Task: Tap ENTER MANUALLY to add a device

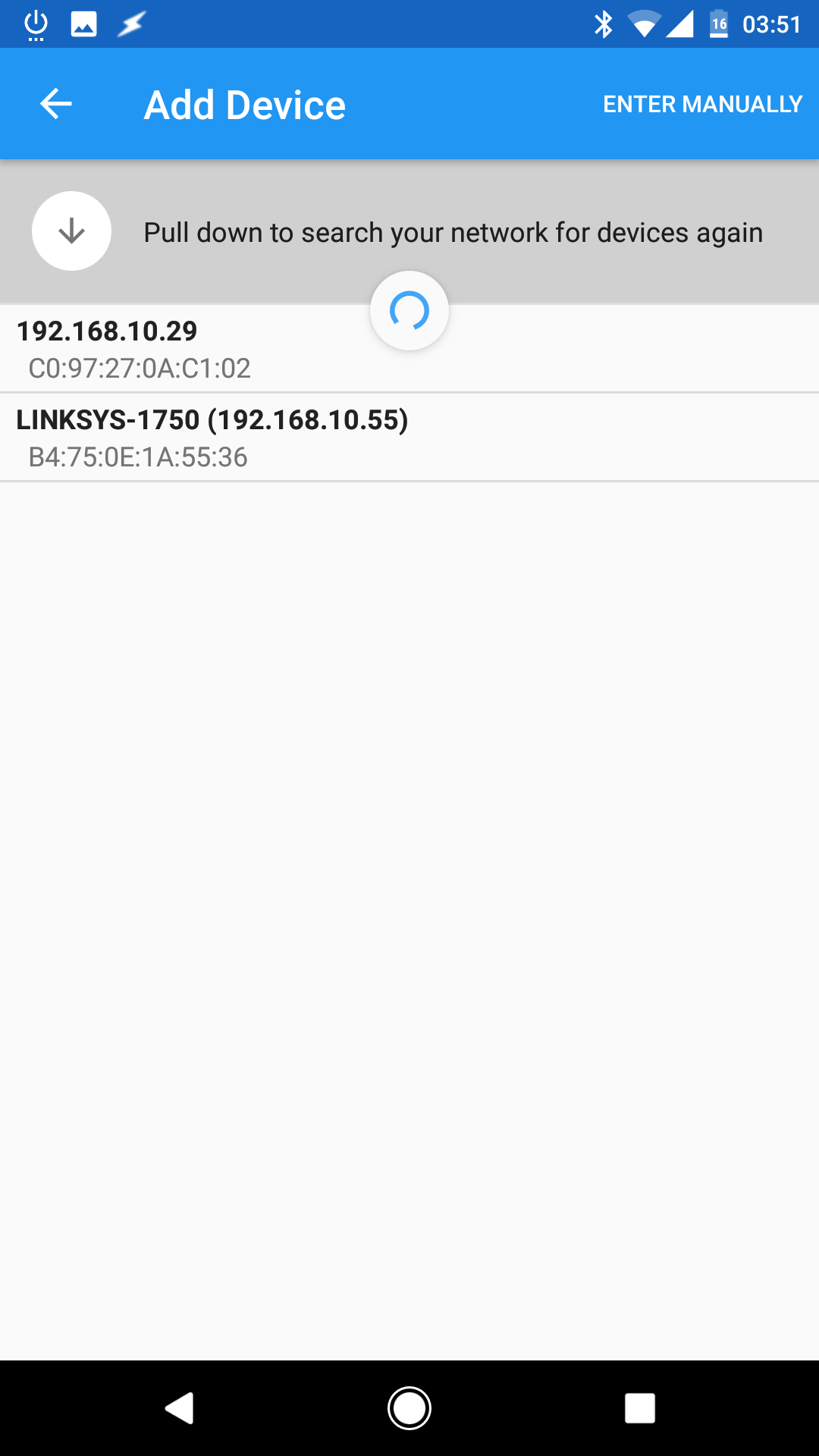Action: [x=702, y=104]
